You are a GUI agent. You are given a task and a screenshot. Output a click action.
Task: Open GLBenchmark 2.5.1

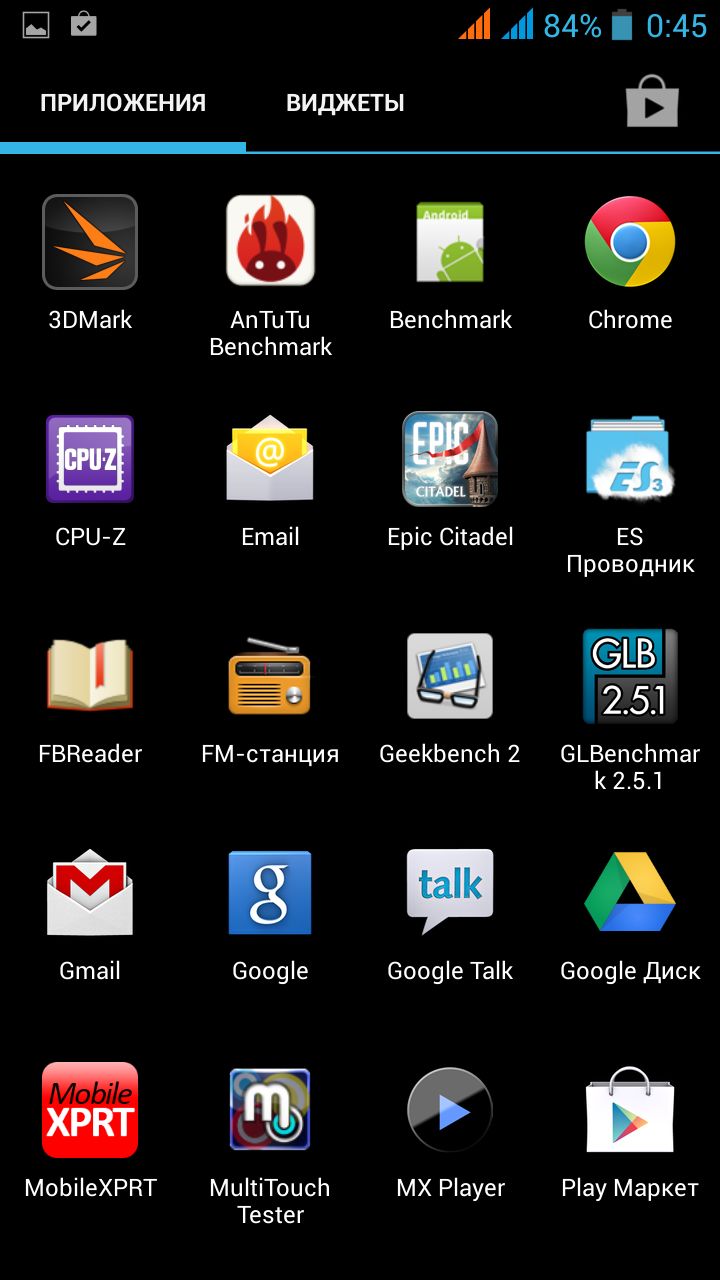630,676
